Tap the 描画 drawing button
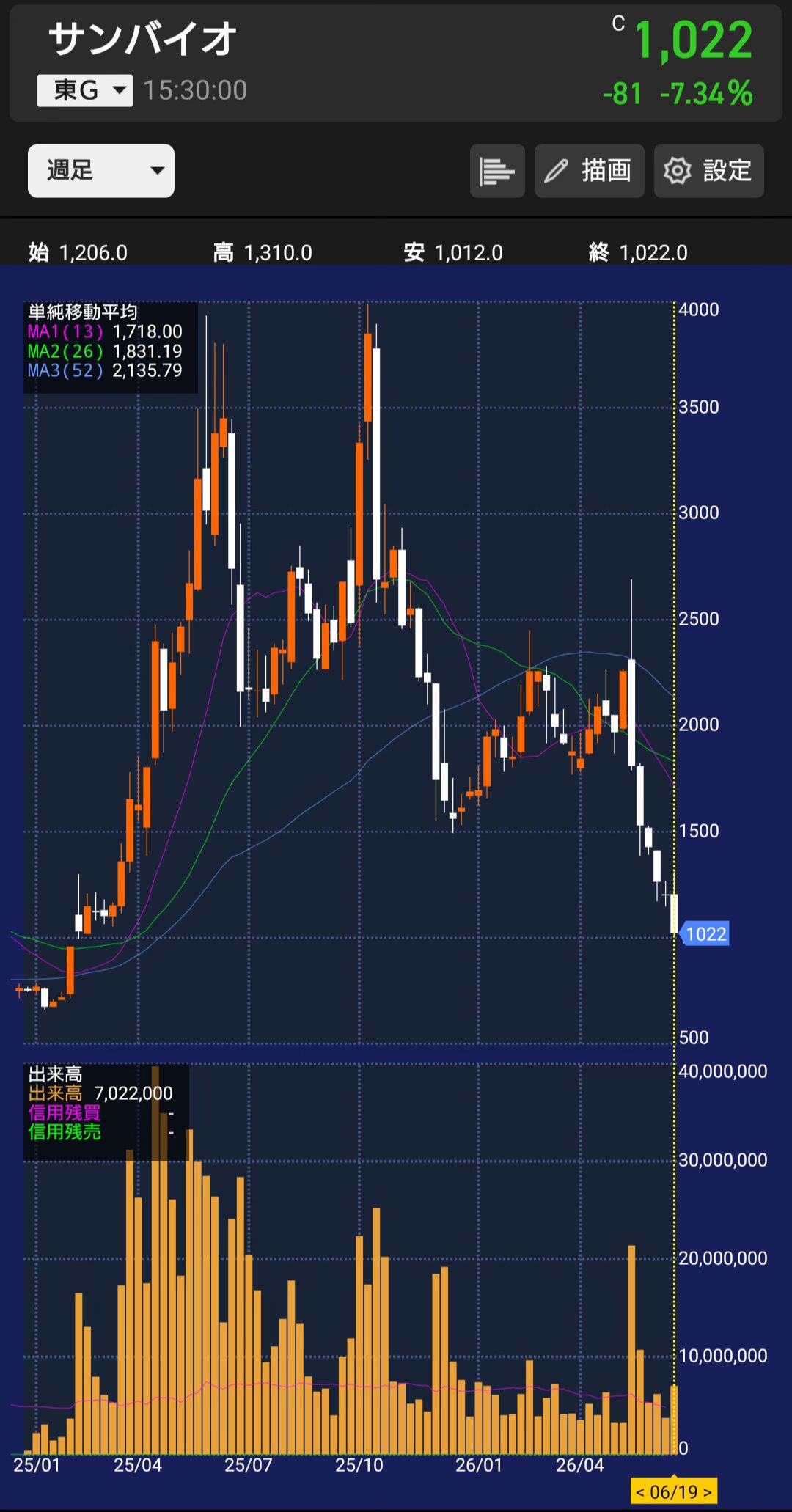This screenshot has width=792, height=1512. coord(590,171)
